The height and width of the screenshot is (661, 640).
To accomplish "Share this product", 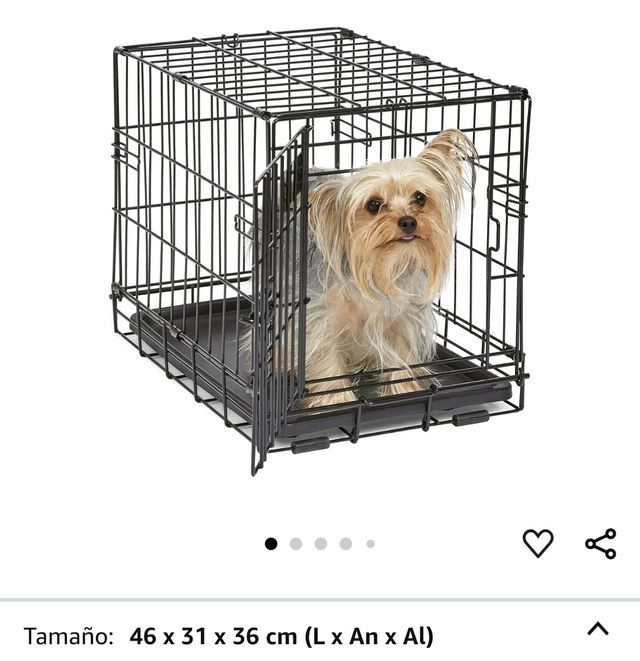I will pos(600,543).
